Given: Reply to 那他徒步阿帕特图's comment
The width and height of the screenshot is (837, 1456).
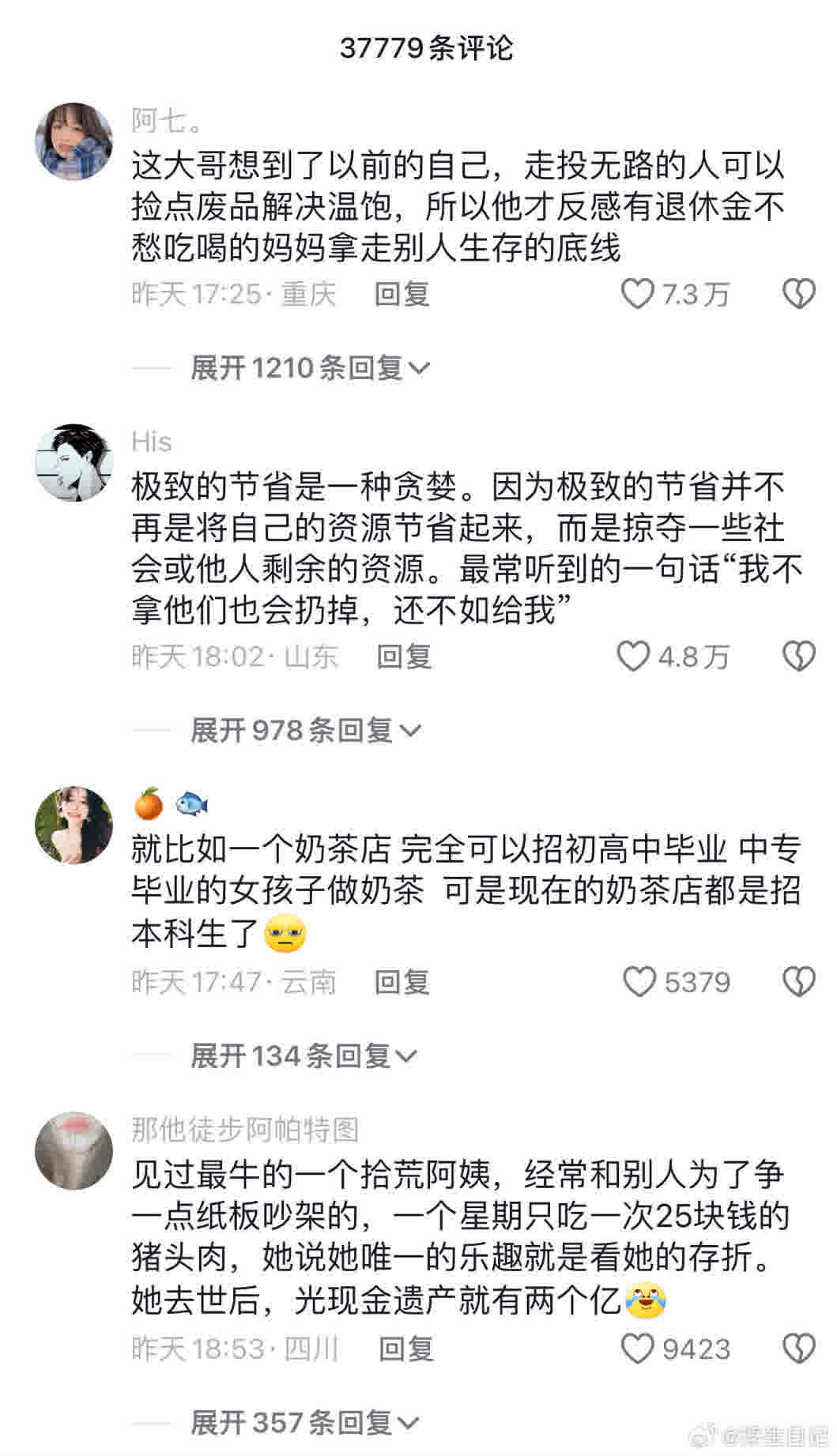Looking at the screenshot, I should tap(406, 1349).
